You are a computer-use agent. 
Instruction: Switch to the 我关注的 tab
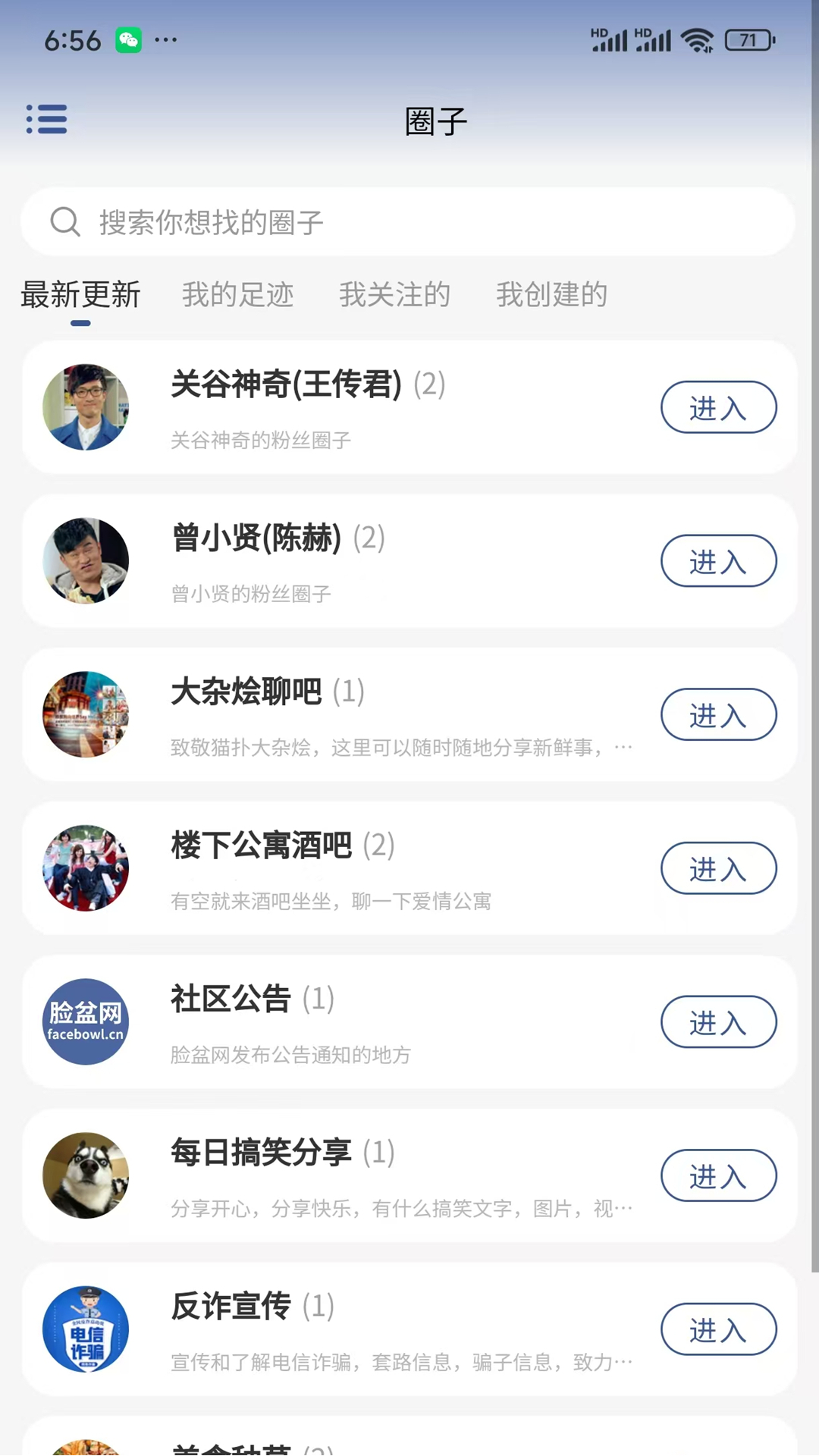395,295
